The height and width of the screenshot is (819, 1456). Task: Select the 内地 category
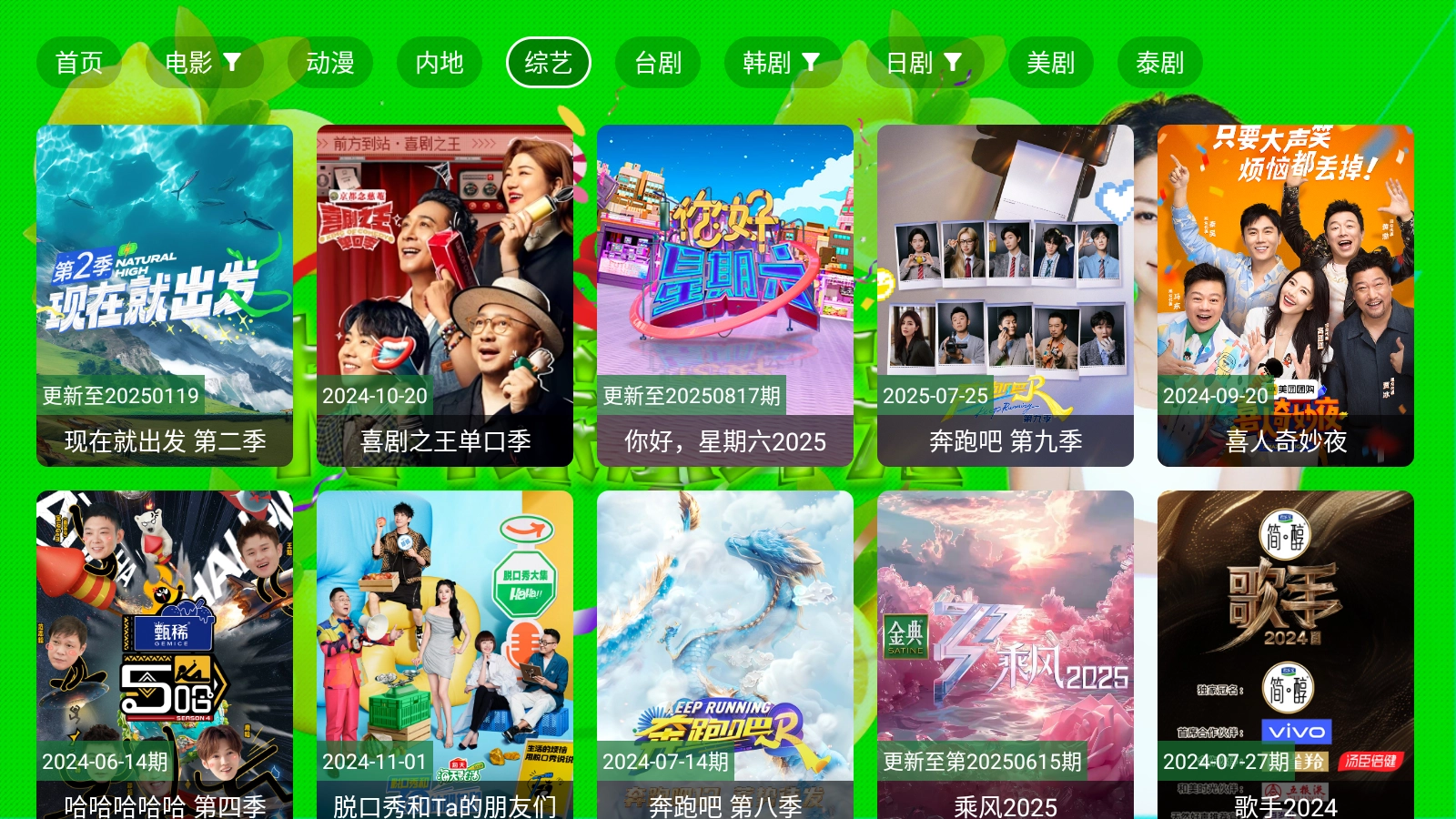pos(440,63)
